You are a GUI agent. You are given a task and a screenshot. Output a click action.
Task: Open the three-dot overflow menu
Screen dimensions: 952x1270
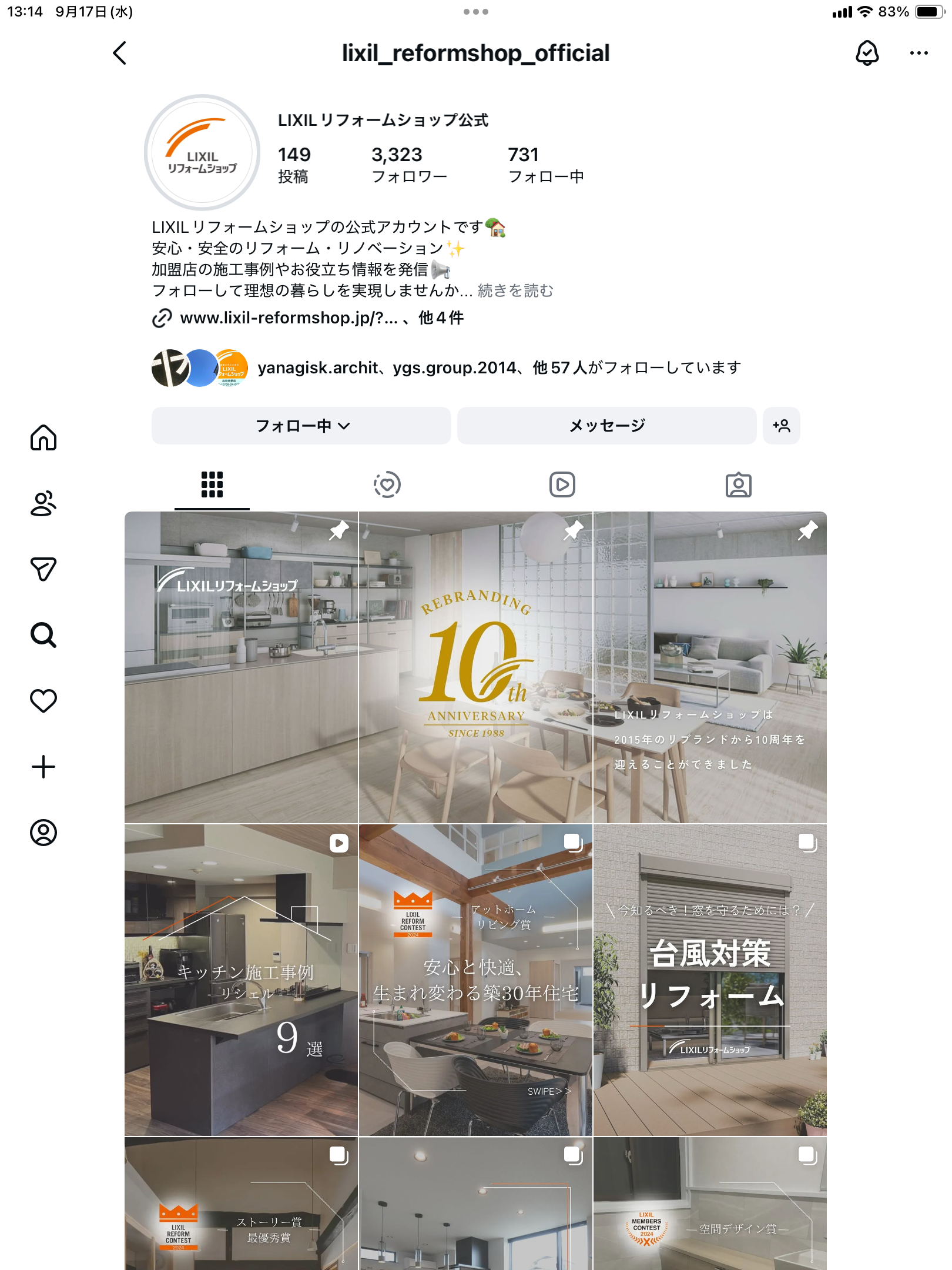pyautogui.click(x=919, y=53)
